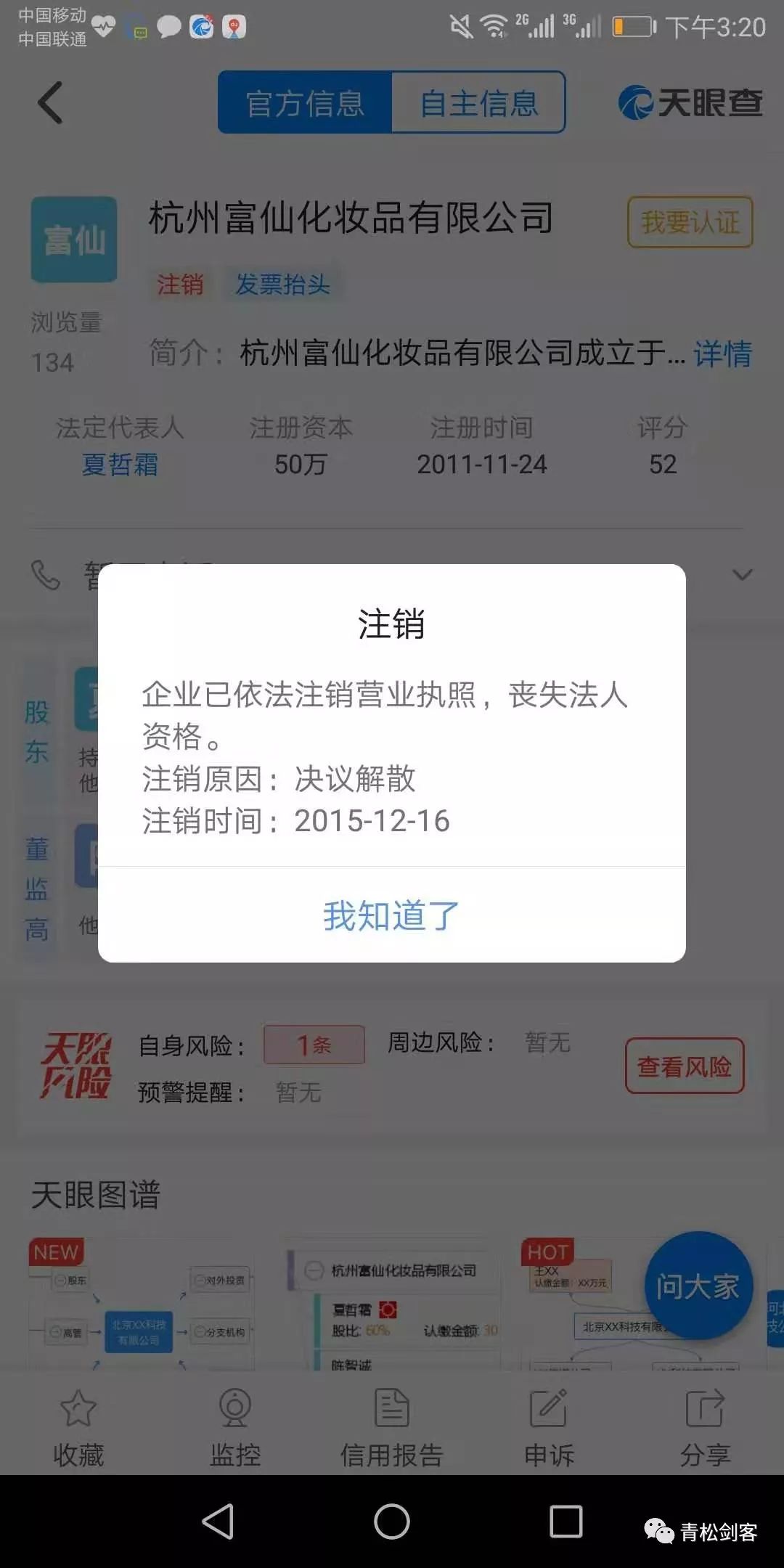Open the 信用报告
This screenshot has width=784, height=1568.
(x=392, y=1428)
